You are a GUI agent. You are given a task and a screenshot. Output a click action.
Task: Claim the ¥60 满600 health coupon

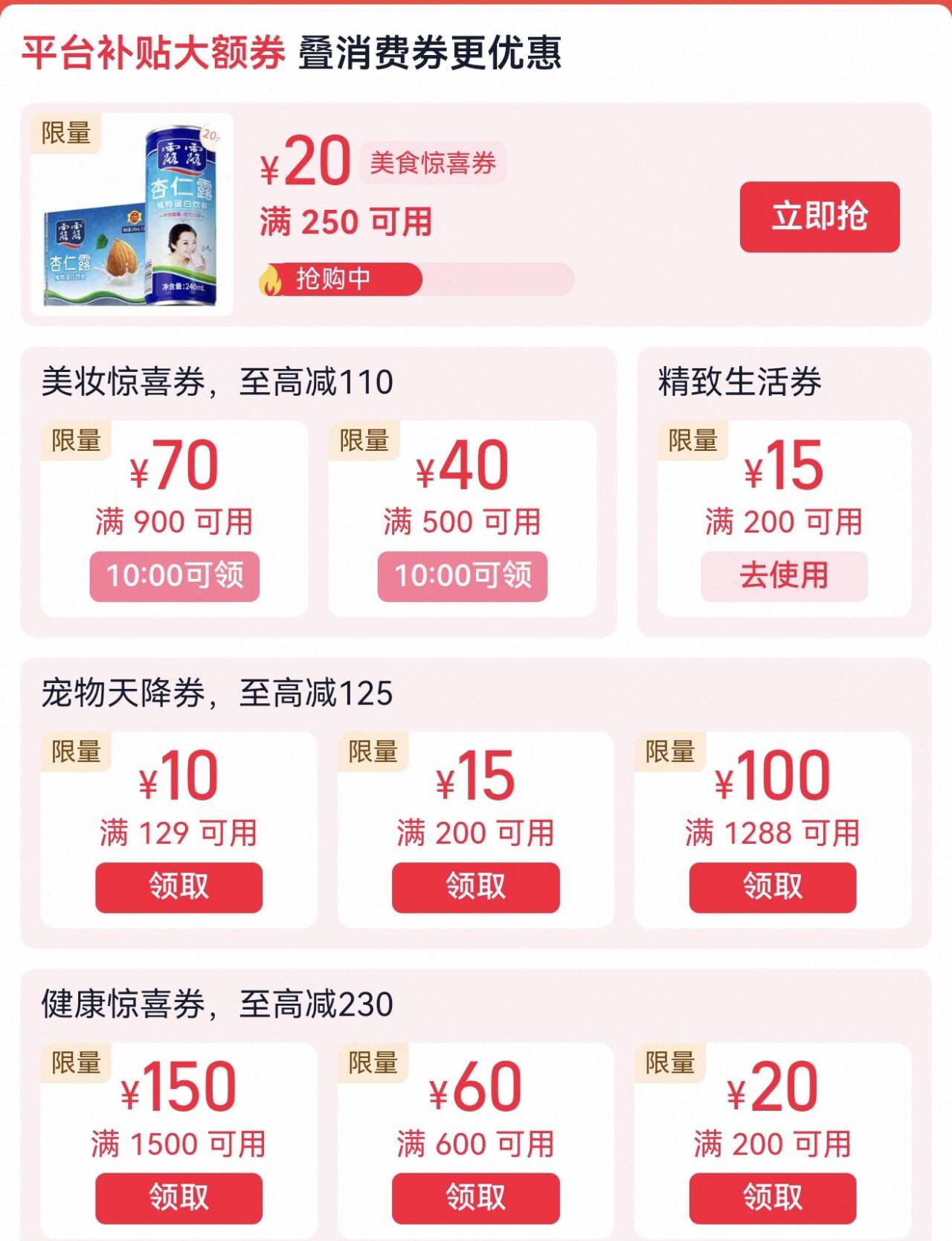(475, 1198)
